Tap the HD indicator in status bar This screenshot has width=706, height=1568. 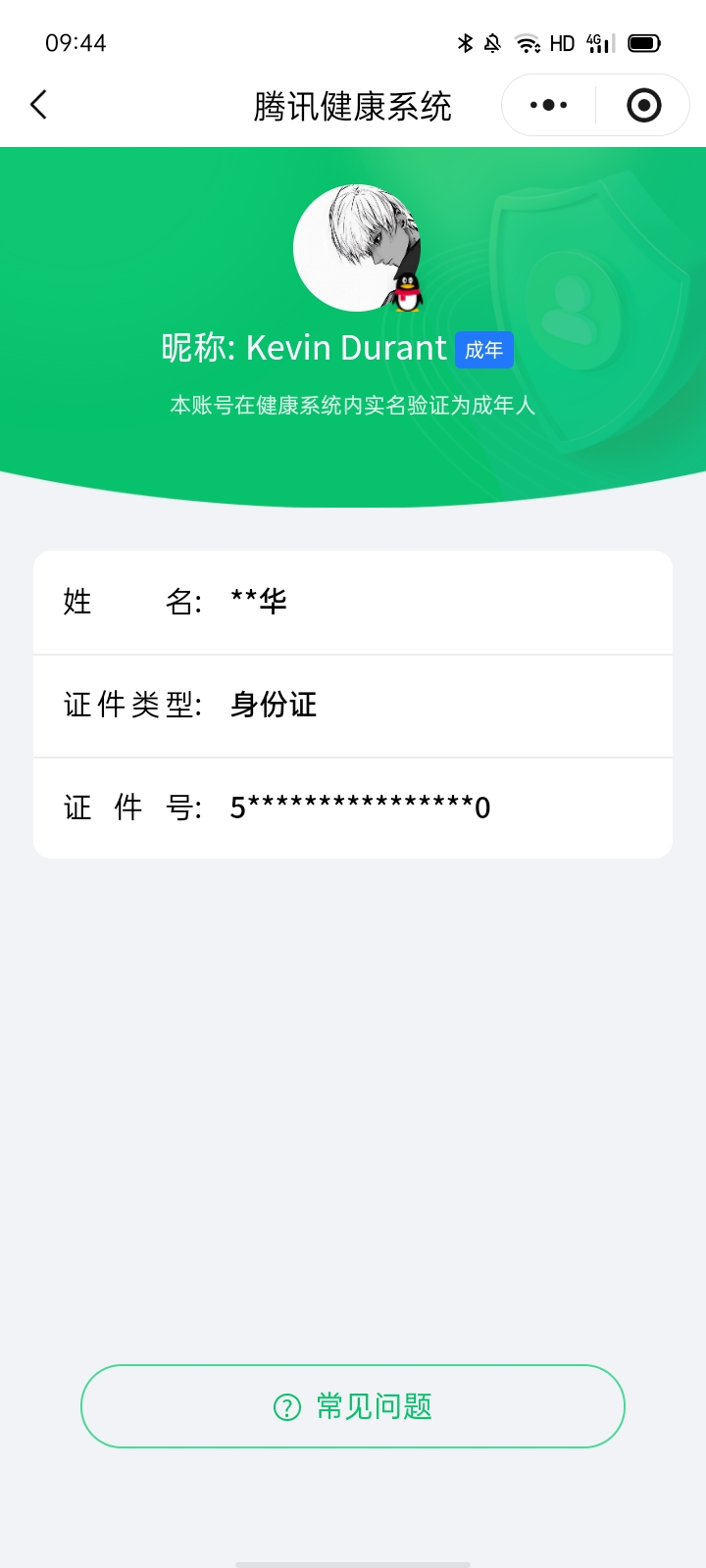coord(562,42)
